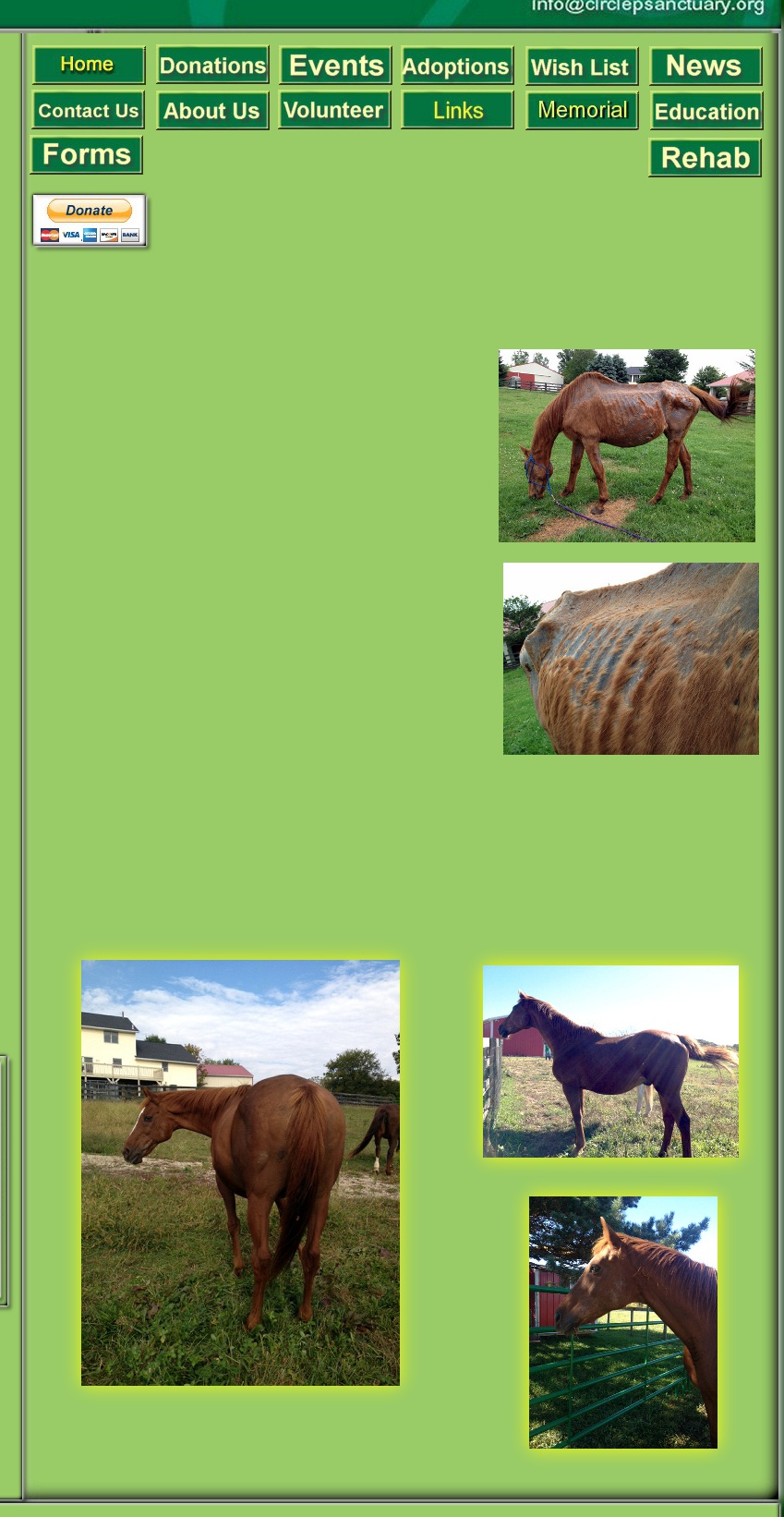
Task: Open the Forms page
Action: pos(87,154)
